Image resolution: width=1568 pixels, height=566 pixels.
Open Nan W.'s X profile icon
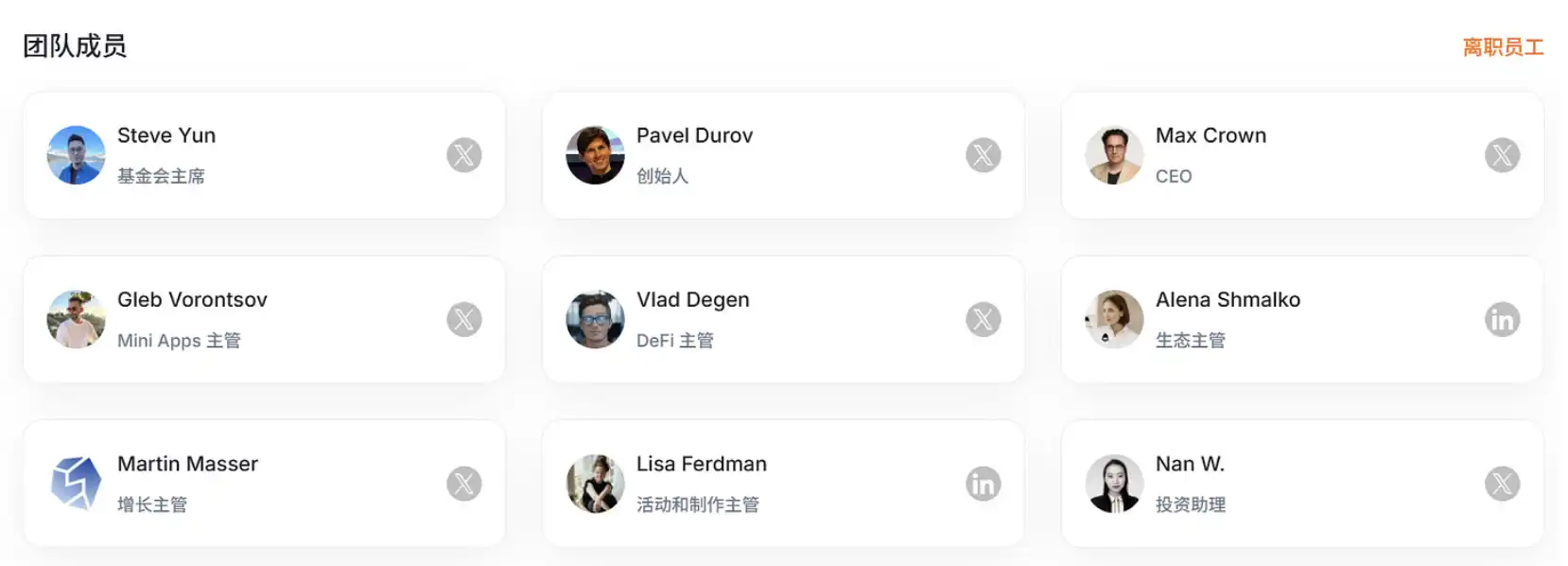1502,485
